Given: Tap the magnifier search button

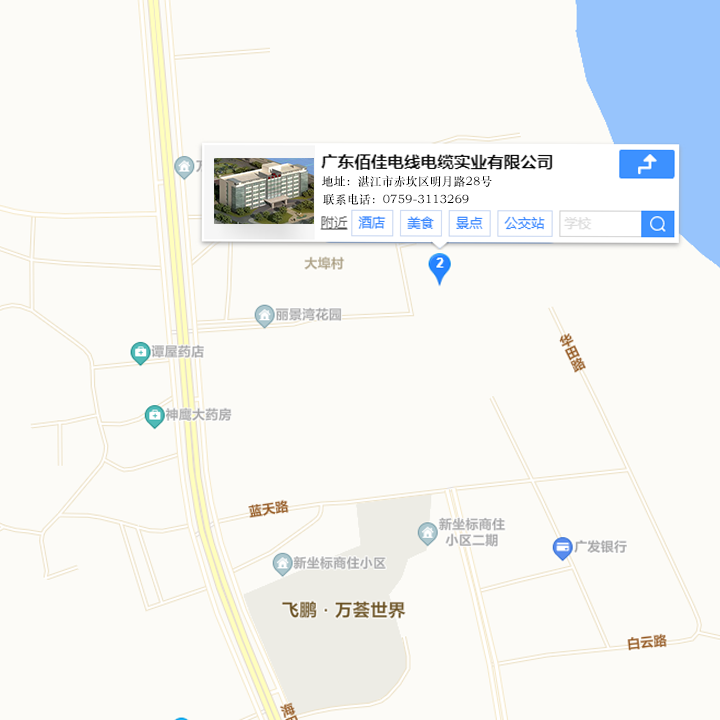Looking at the screenshot, I should pyautogui.click(x=657, y=223).
